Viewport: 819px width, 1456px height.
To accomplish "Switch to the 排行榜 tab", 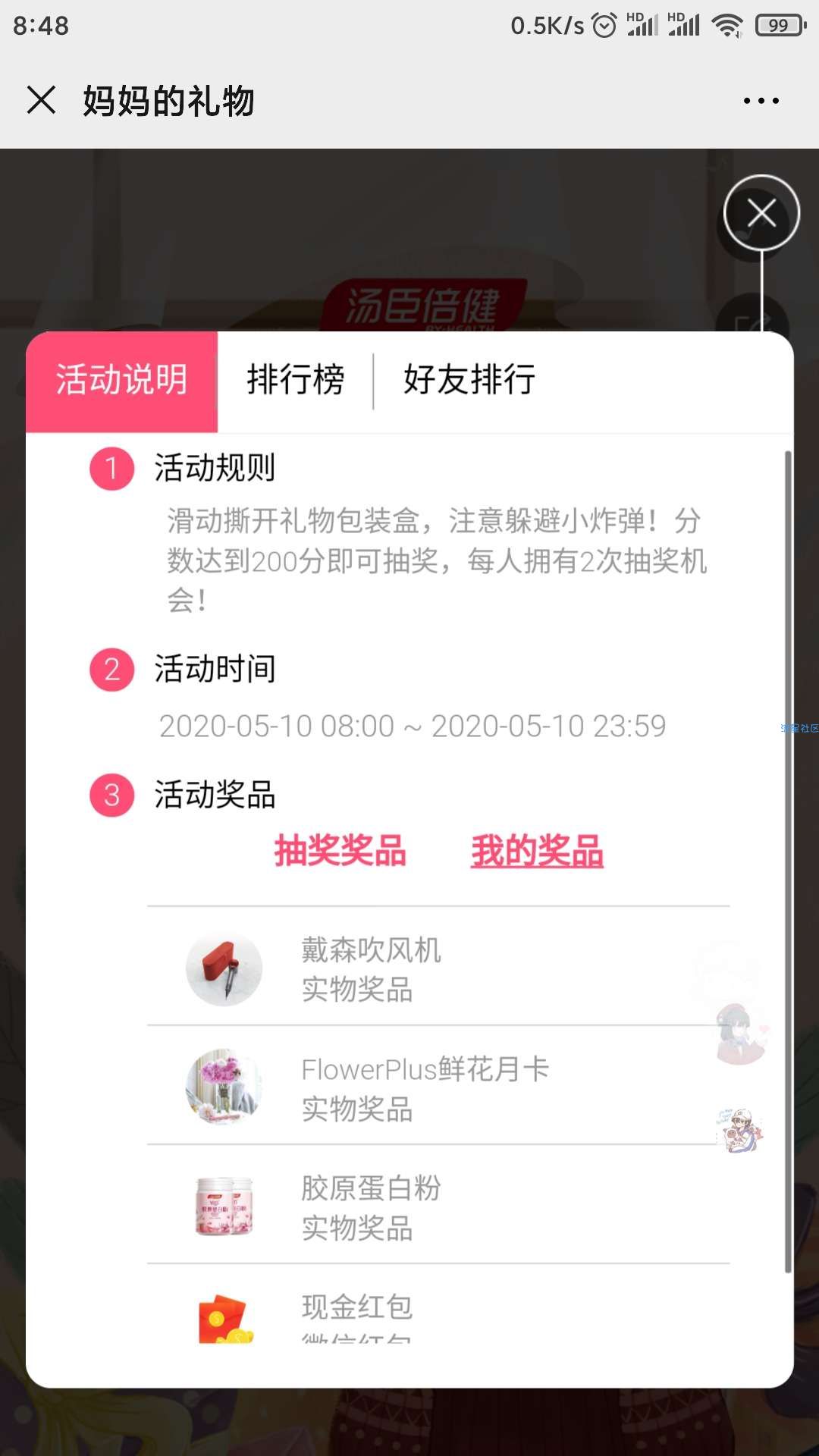I will (296, 381).
